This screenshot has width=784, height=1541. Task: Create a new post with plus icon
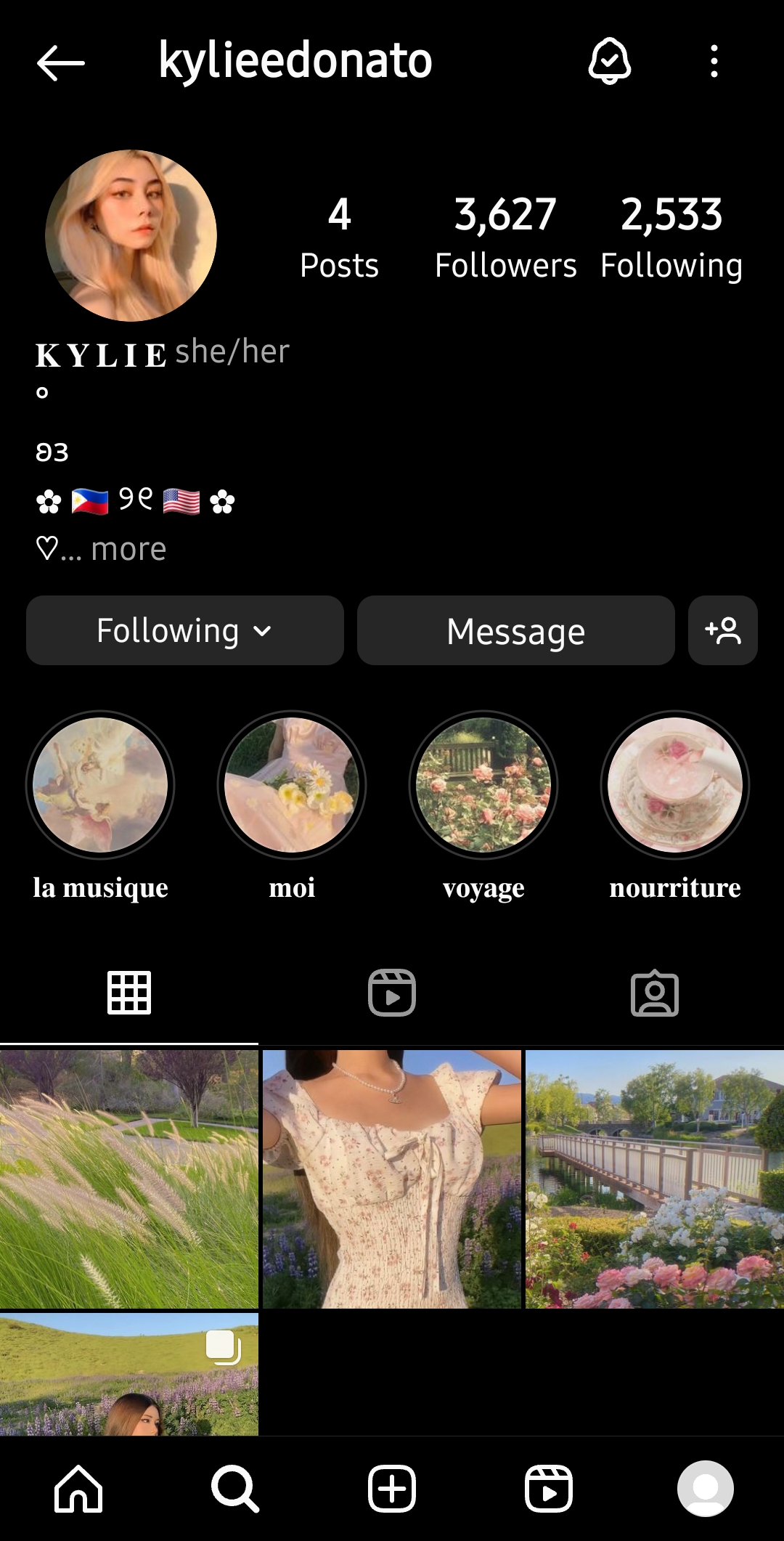392,1489
